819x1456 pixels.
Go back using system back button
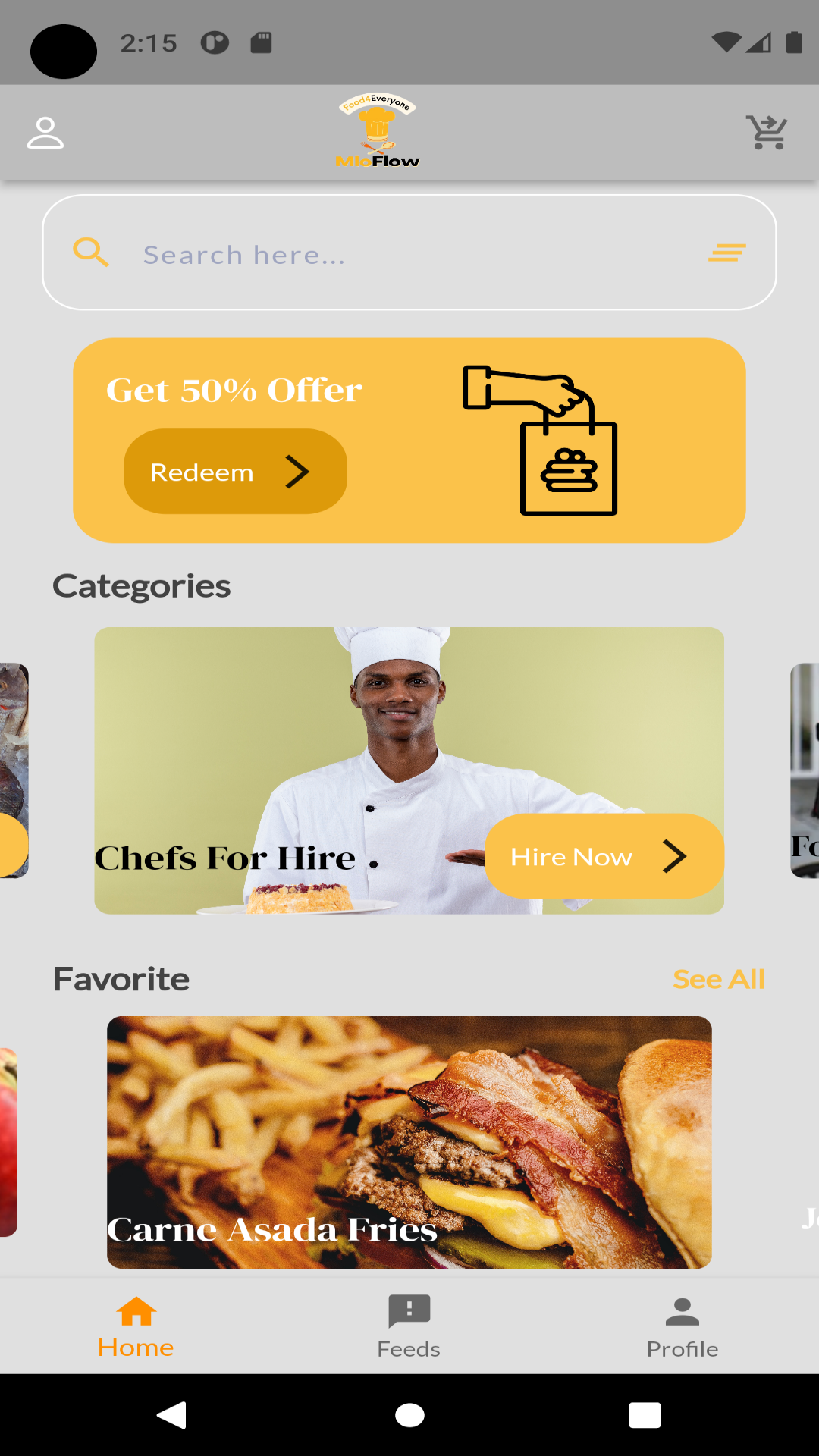click(172, 1415)
